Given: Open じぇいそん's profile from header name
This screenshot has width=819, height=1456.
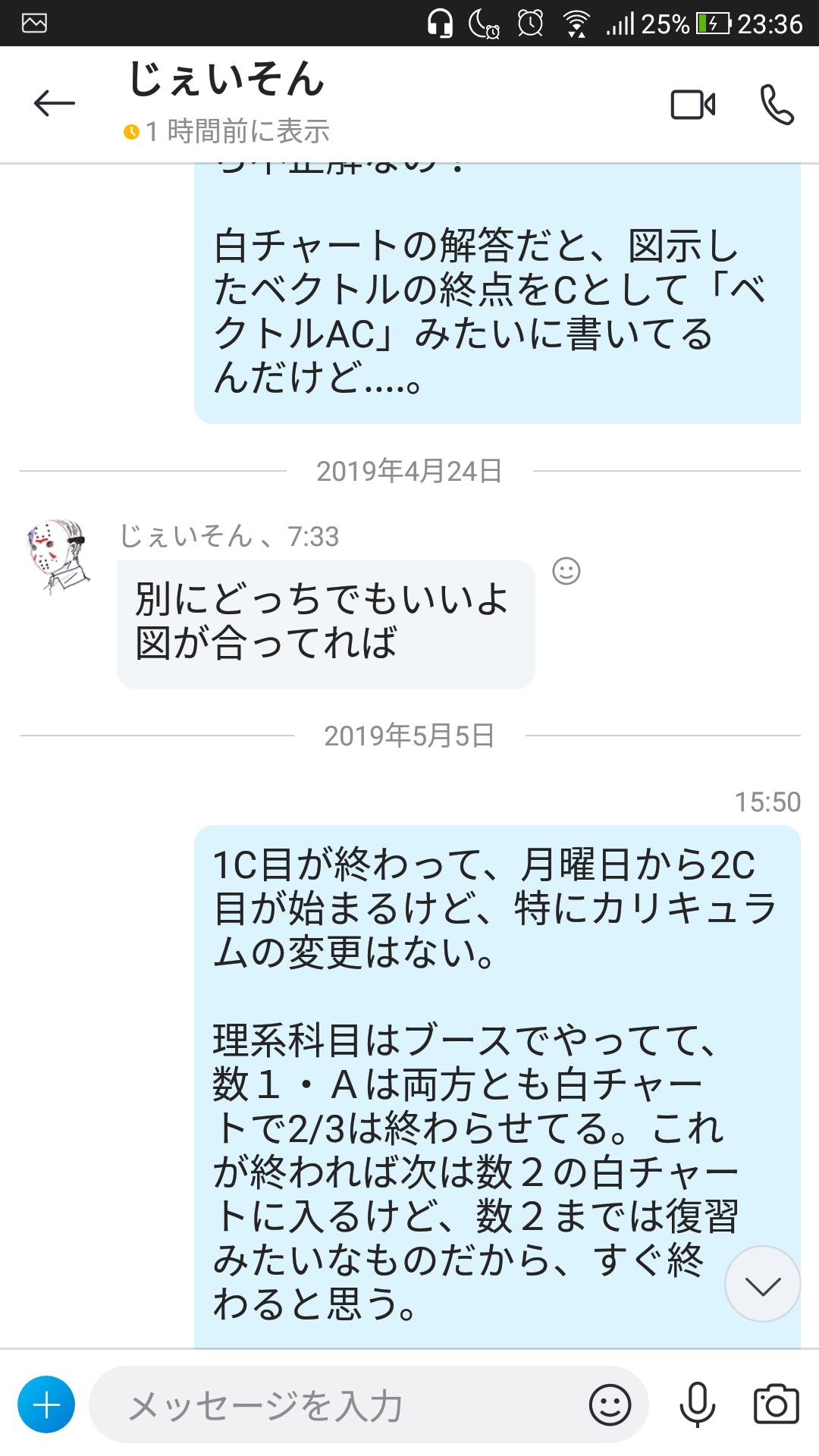Looking at the screenshot, I should (227, 80).
